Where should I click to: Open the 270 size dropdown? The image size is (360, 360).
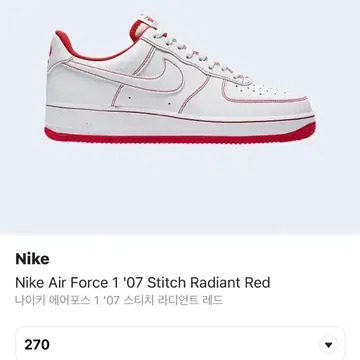coord(180,344)
